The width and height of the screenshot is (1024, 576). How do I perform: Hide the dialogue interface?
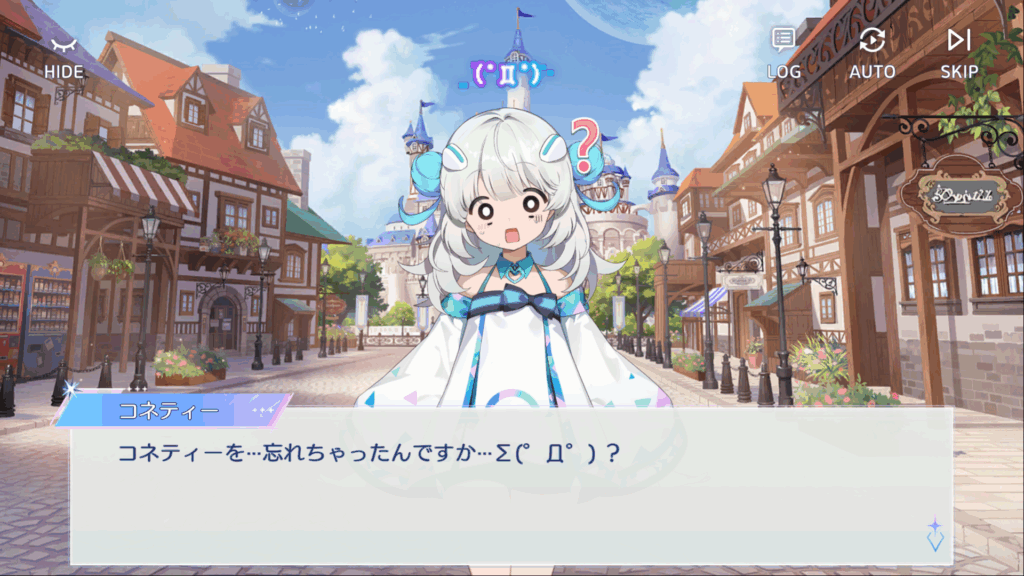pos(63,53)
